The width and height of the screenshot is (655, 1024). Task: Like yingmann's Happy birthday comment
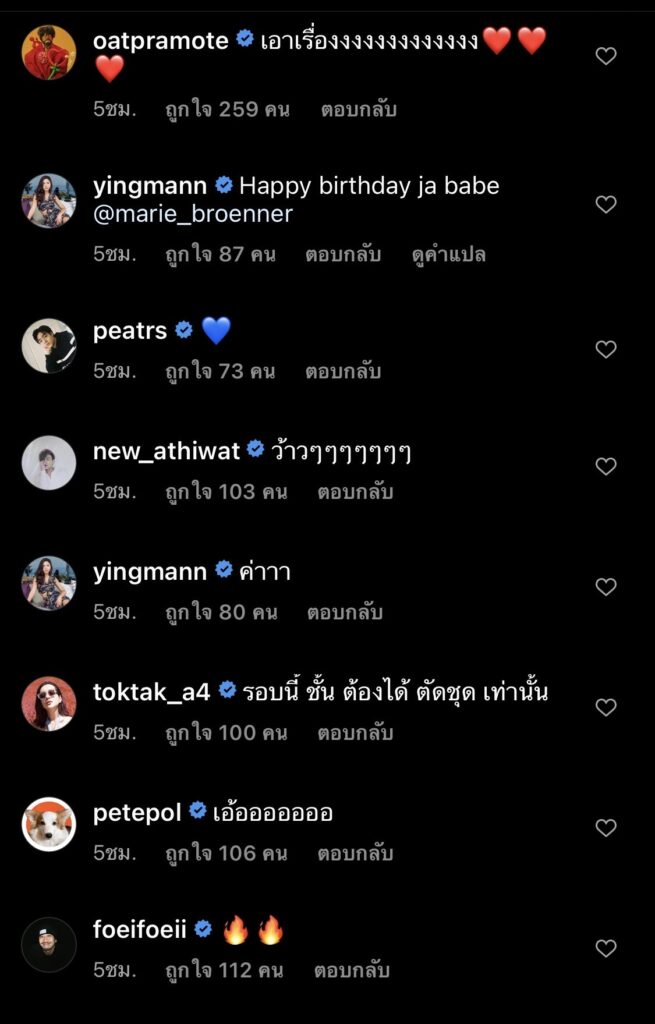(x=606, y=204)
